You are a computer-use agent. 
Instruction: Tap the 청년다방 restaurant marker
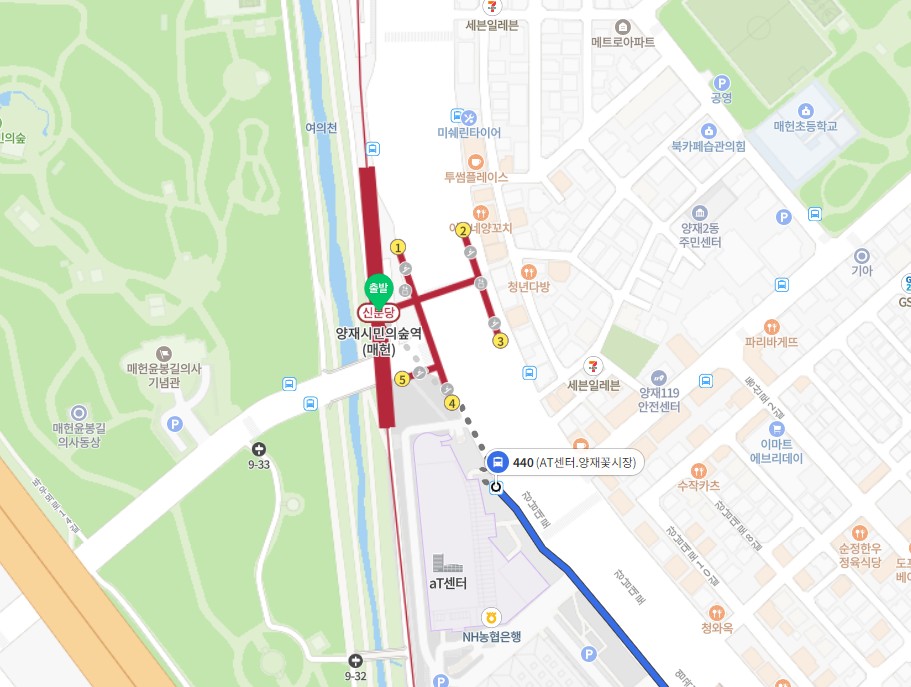pos(529,271)
